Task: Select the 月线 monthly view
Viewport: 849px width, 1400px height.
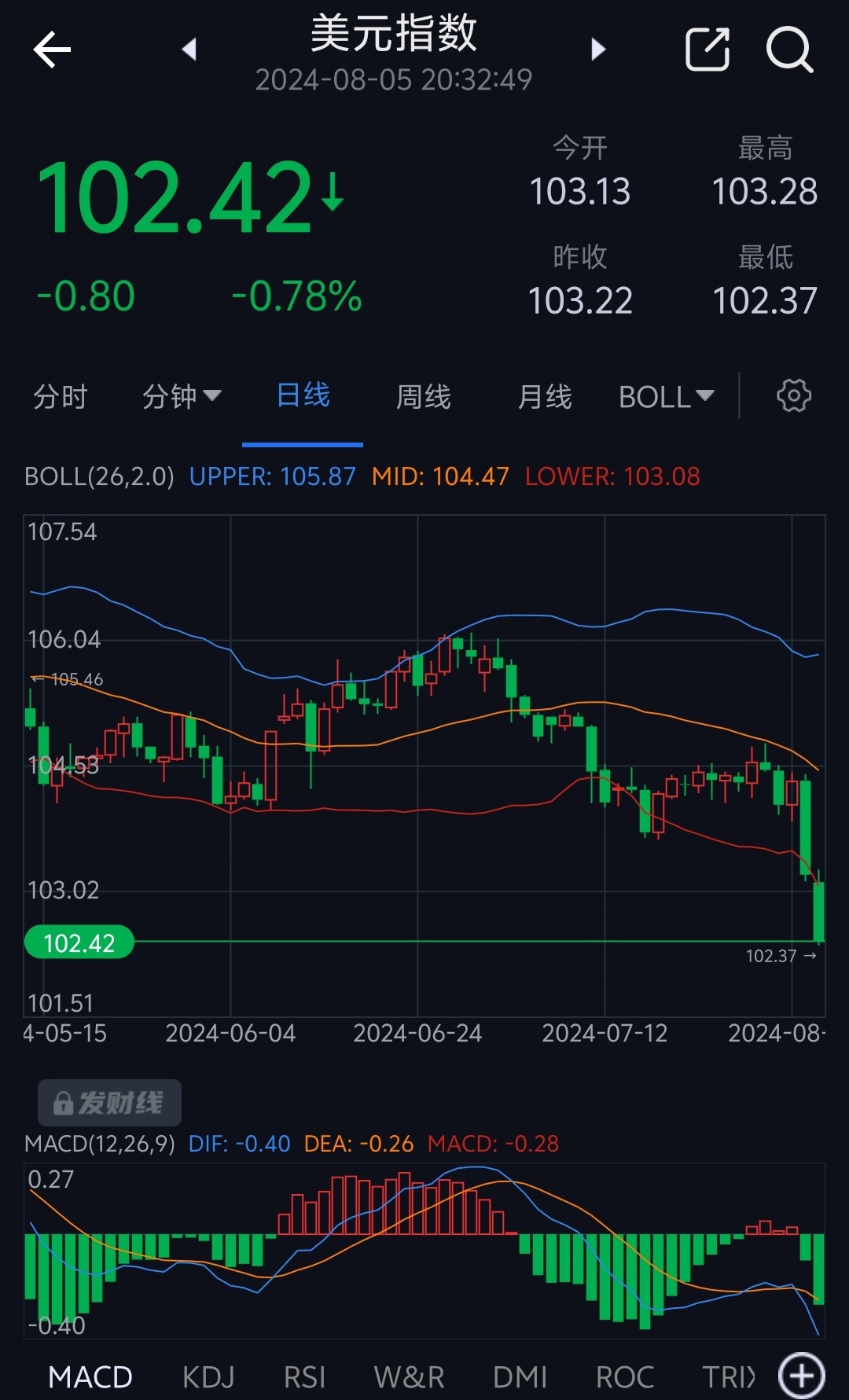Action: pos(545,397)
